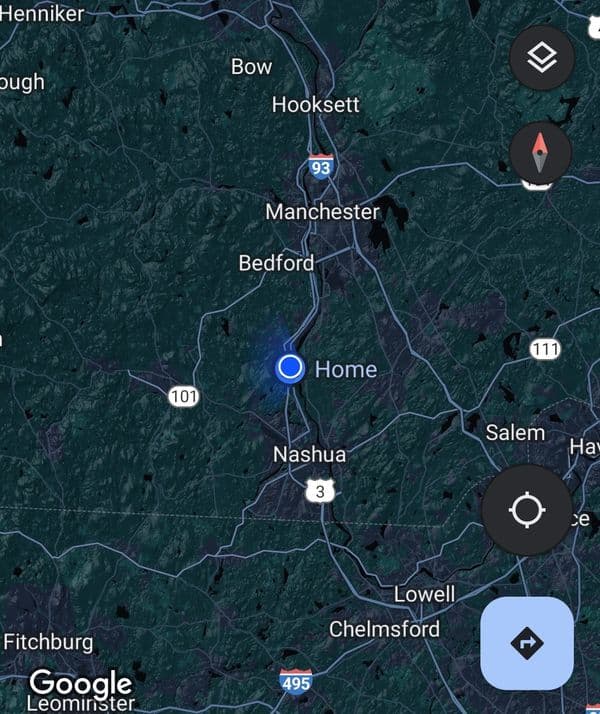The image size is (600, 714).
Task: Select the Home marker on map
Action: tap(290, 368)
